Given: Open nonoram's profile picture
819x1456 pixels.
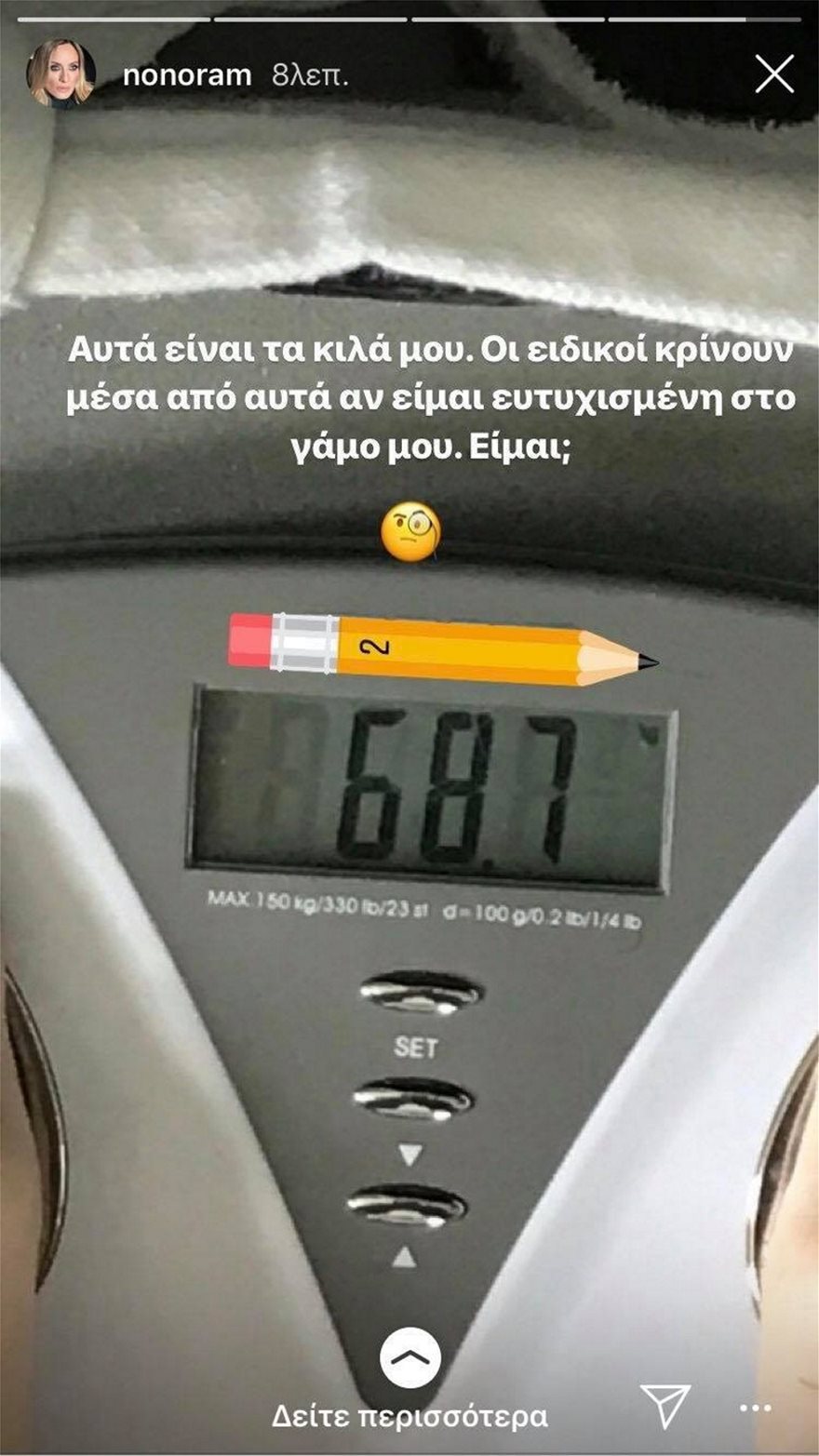Looking at the screenshot, I should pyautogui.click(x=61, y=73).
